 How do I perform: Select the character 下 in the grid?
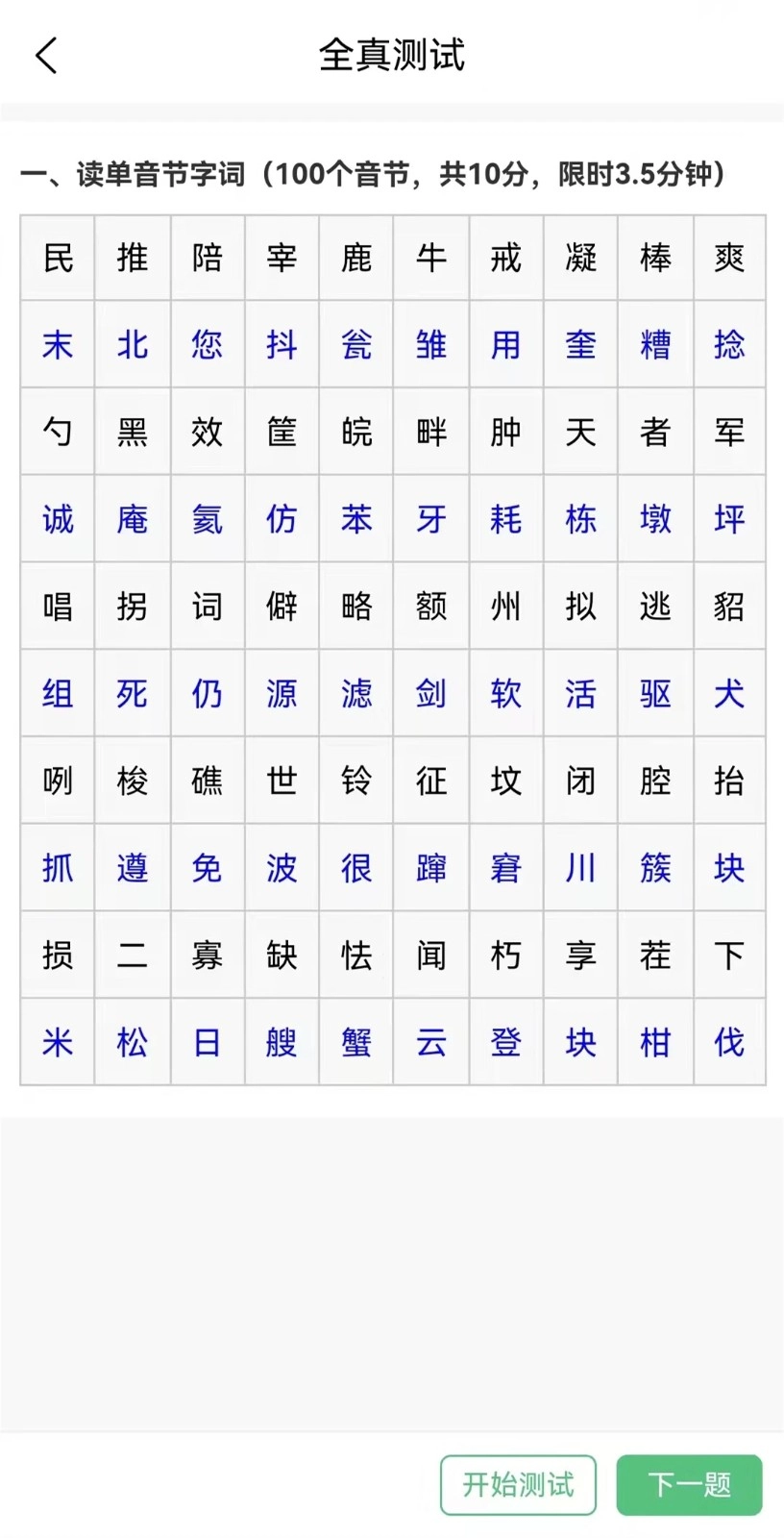[x=729, y=955]
